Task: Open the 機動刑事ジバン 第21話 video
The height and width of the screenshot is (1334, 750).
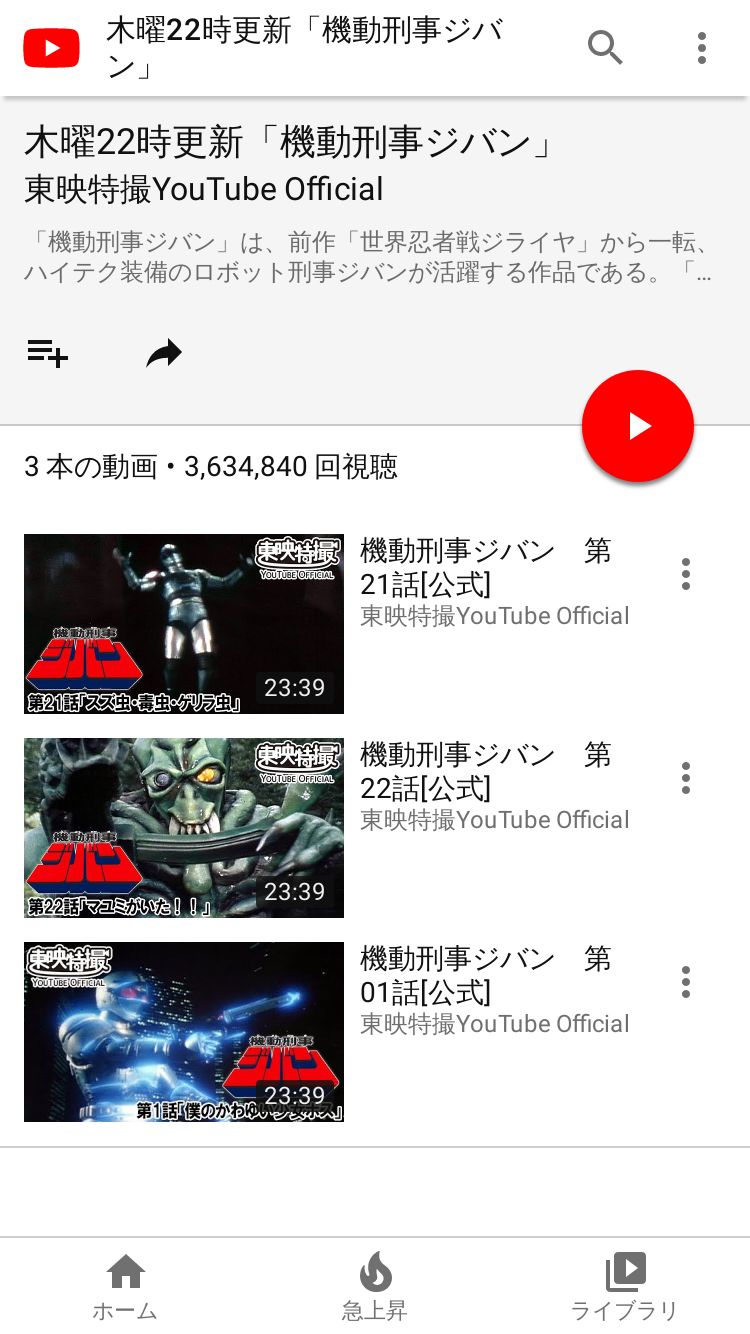Action: [x=184, y=623]
